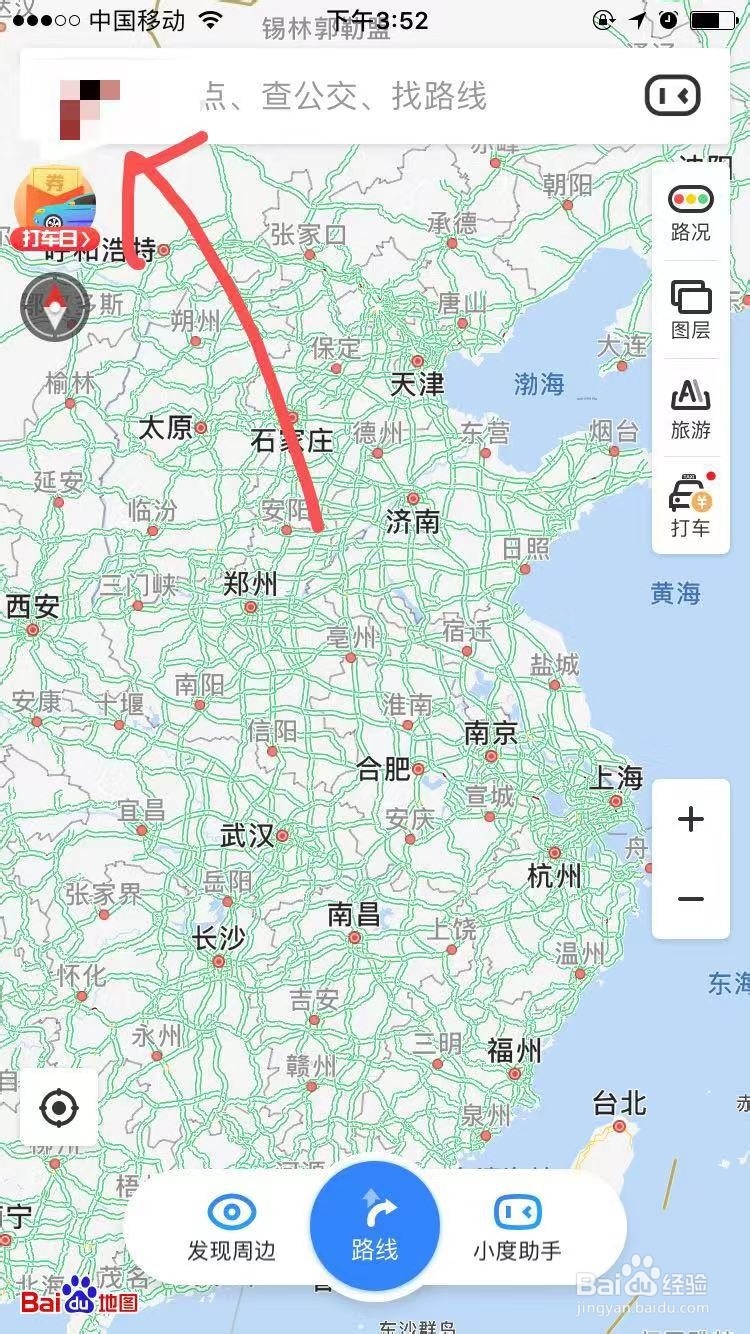Tap the compass to reset map orientation

tap(55, 307)
